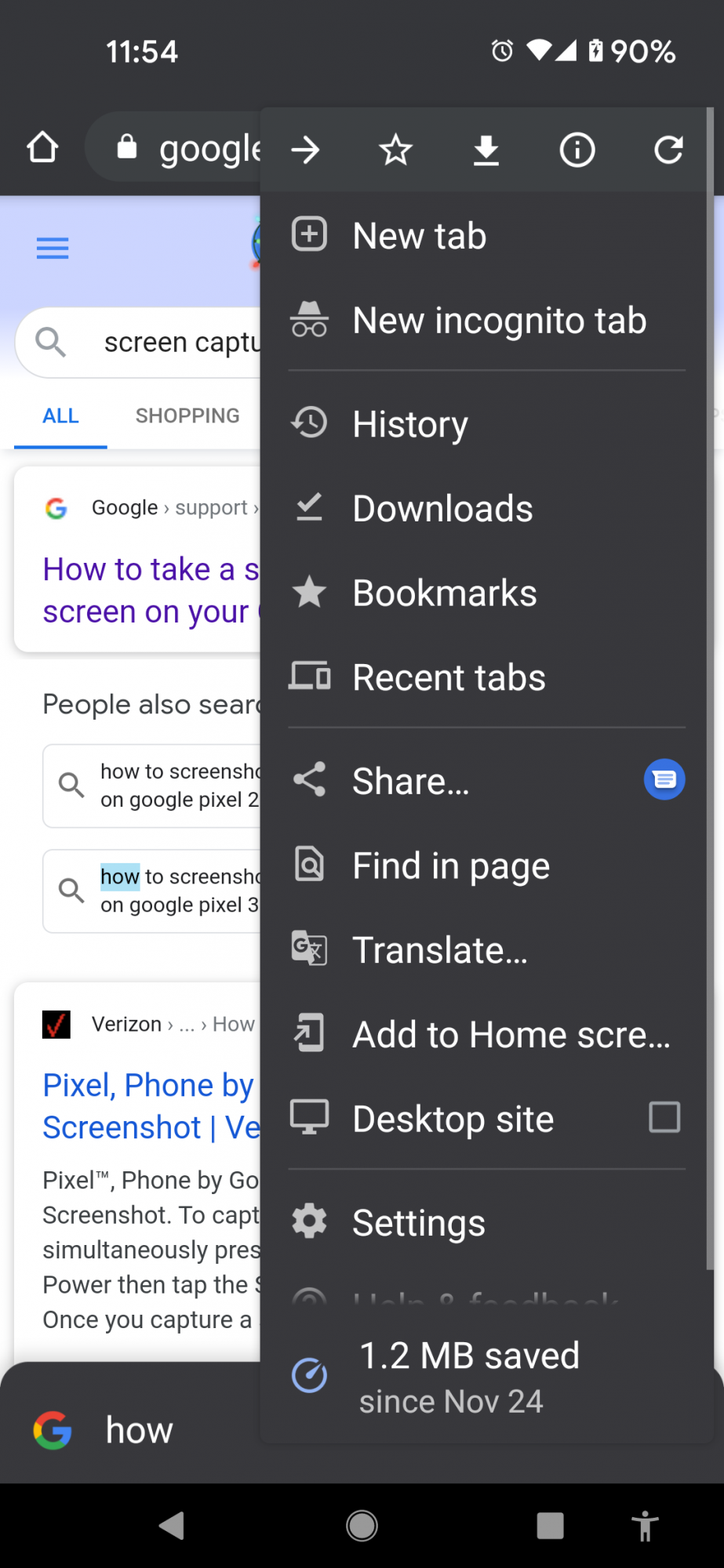Download the current page

(486, 150)
